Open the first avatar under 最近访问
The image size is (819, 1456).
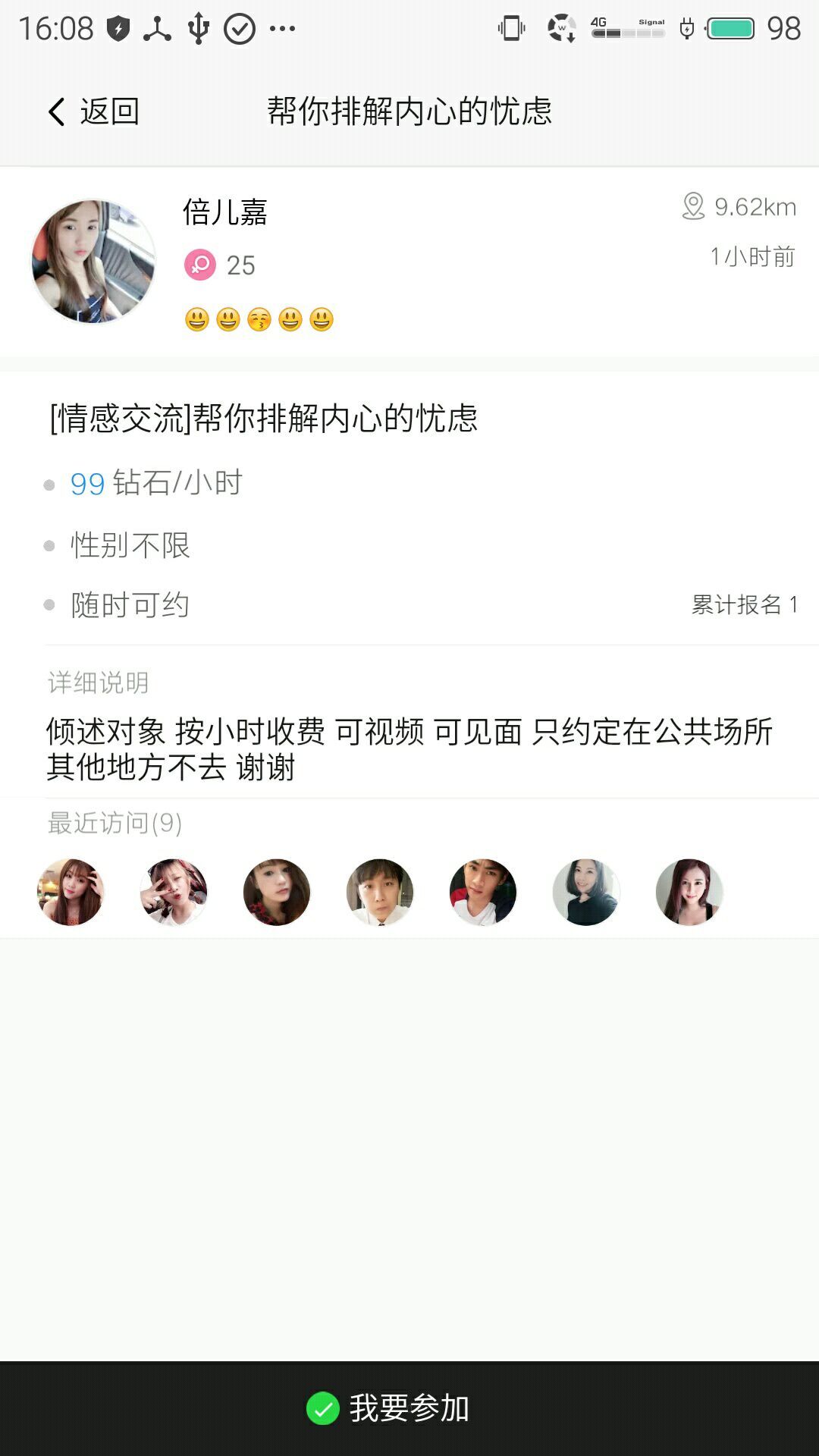tap(71, 892)
